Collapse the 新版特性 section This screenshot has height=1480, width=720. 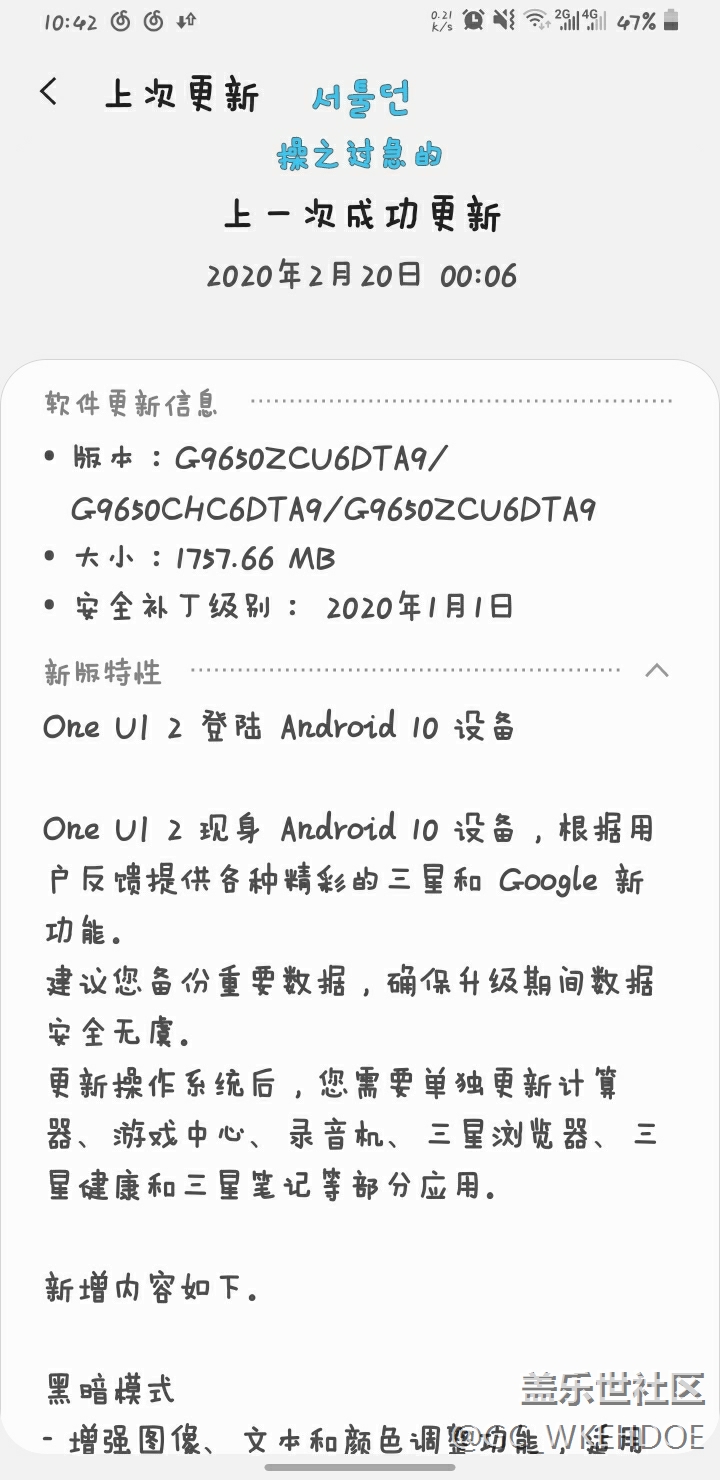pos(656,670)
